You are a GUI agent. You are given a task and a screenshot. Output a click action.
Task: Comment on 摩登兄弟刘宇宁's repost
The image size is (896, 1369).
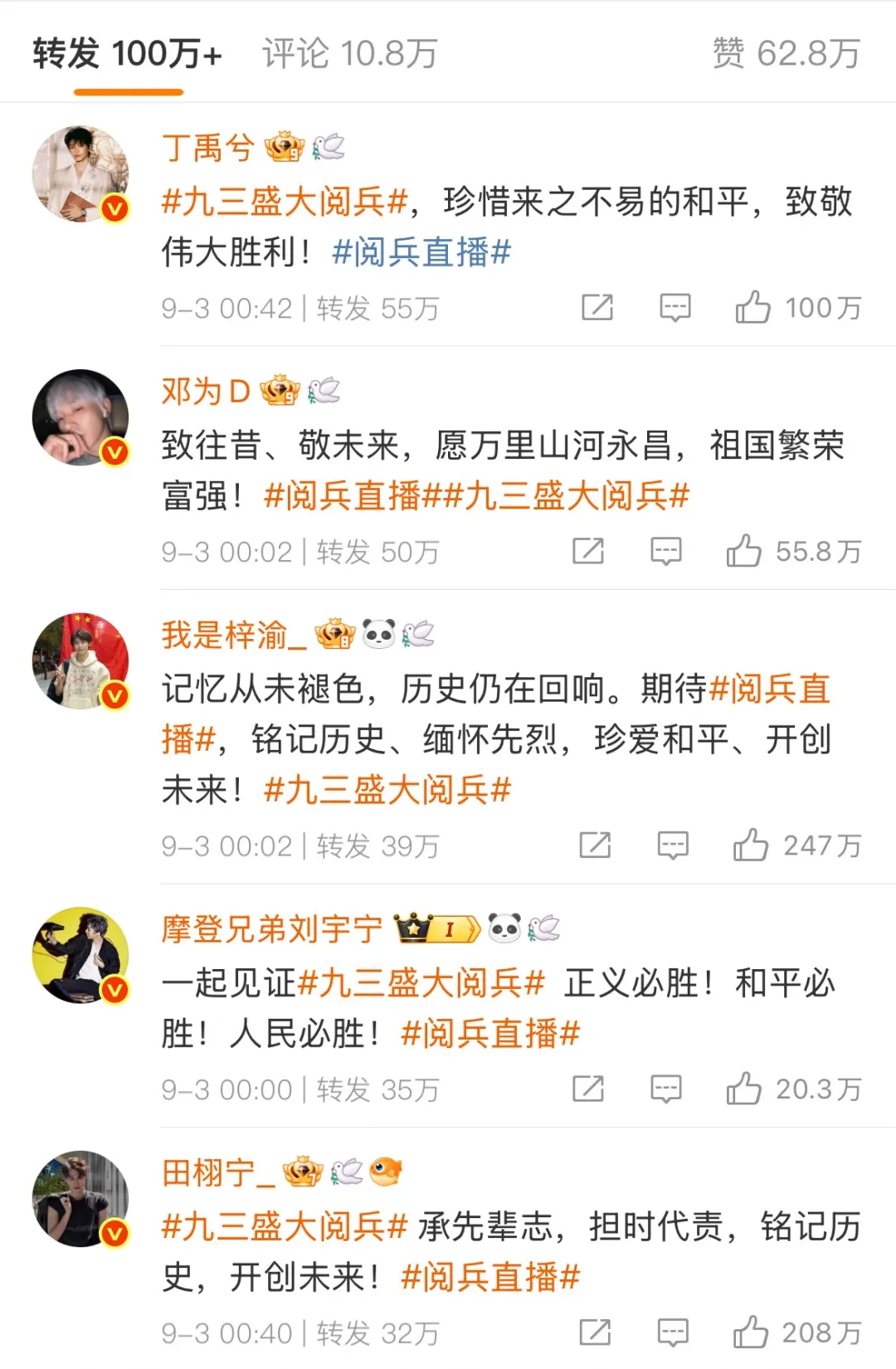665,1089
